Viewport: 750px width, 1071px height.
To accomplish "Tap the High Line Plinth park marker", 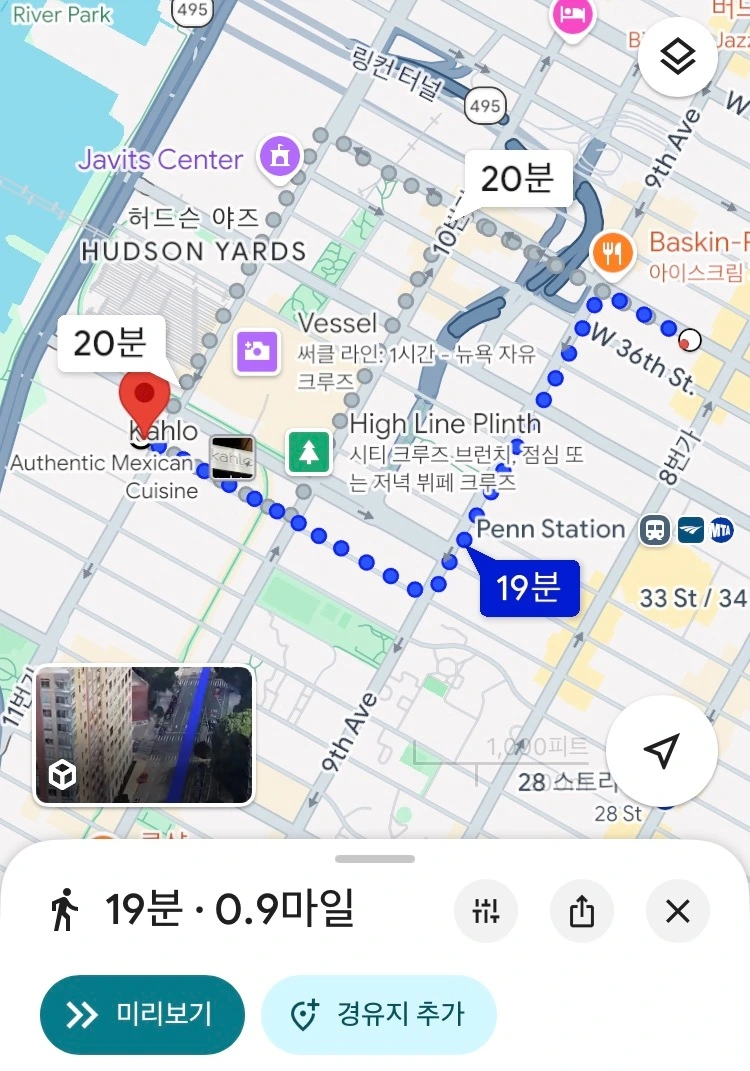I will click(x=309, y=453).
